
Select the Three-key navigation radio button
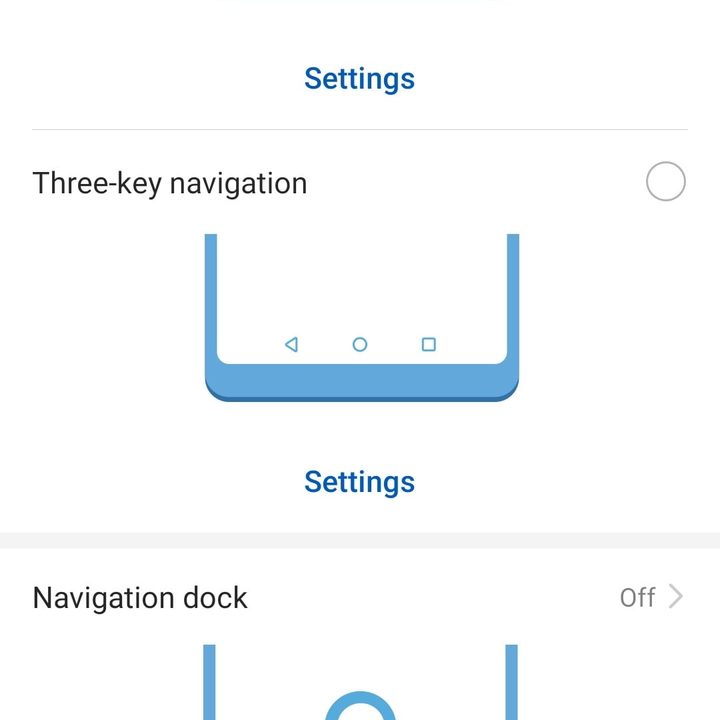(665, 183)
